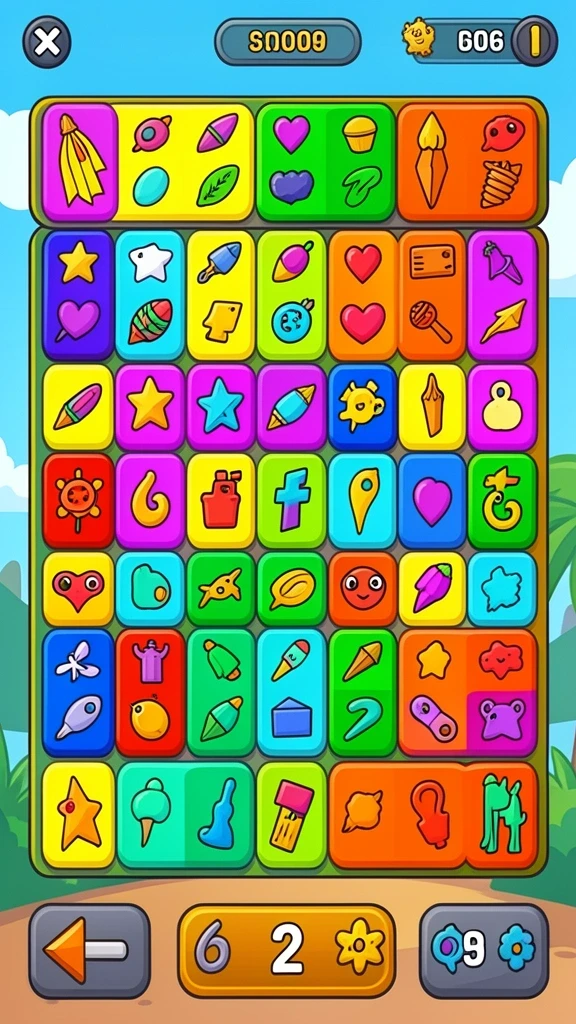576x1024 pixels.
Task: Select the red tile with the orange sun
Action: tap(78, 500)
